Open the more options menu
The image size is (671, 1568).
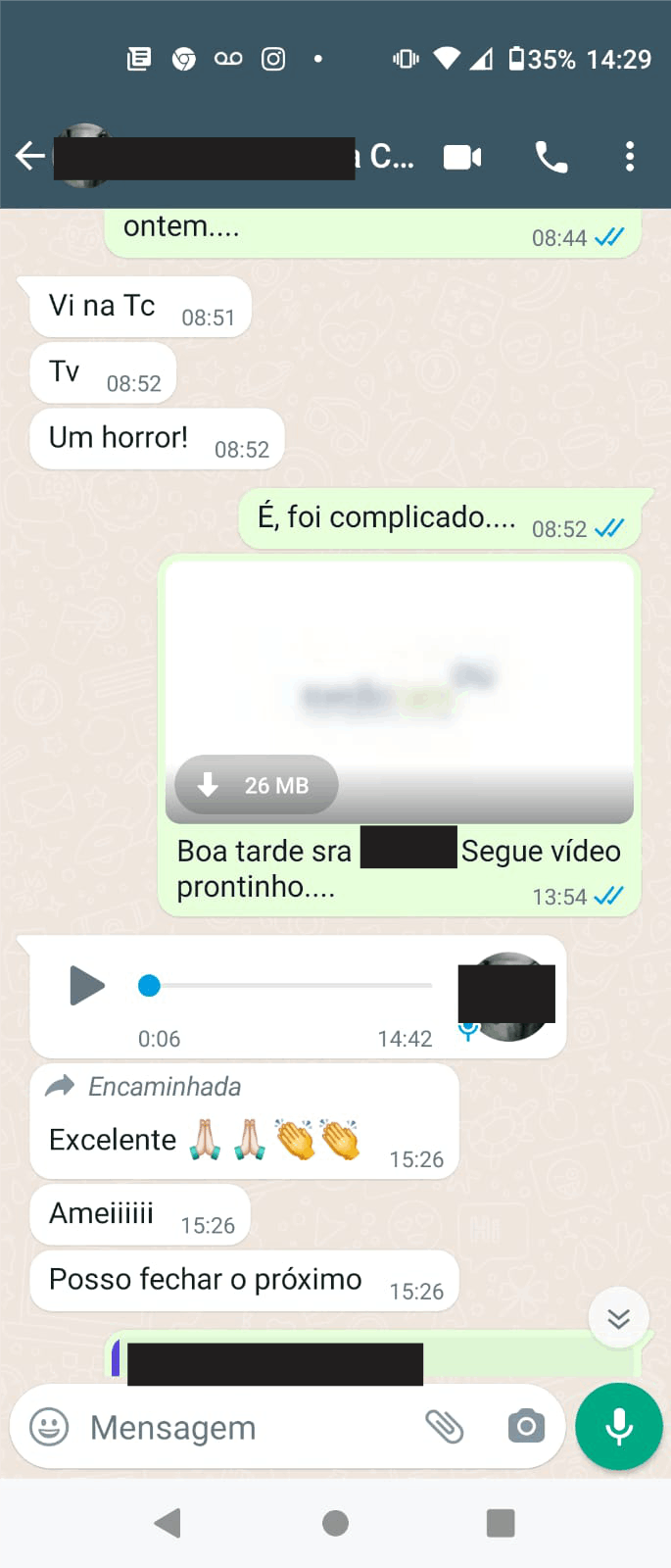coord(630,157)
